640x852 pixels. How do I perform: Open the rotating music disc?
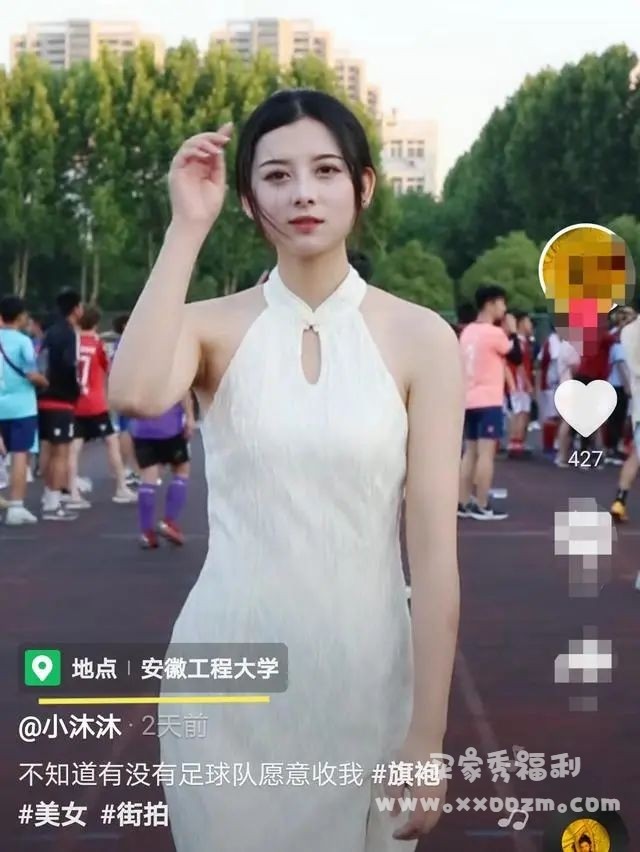(x=588, y=832)
